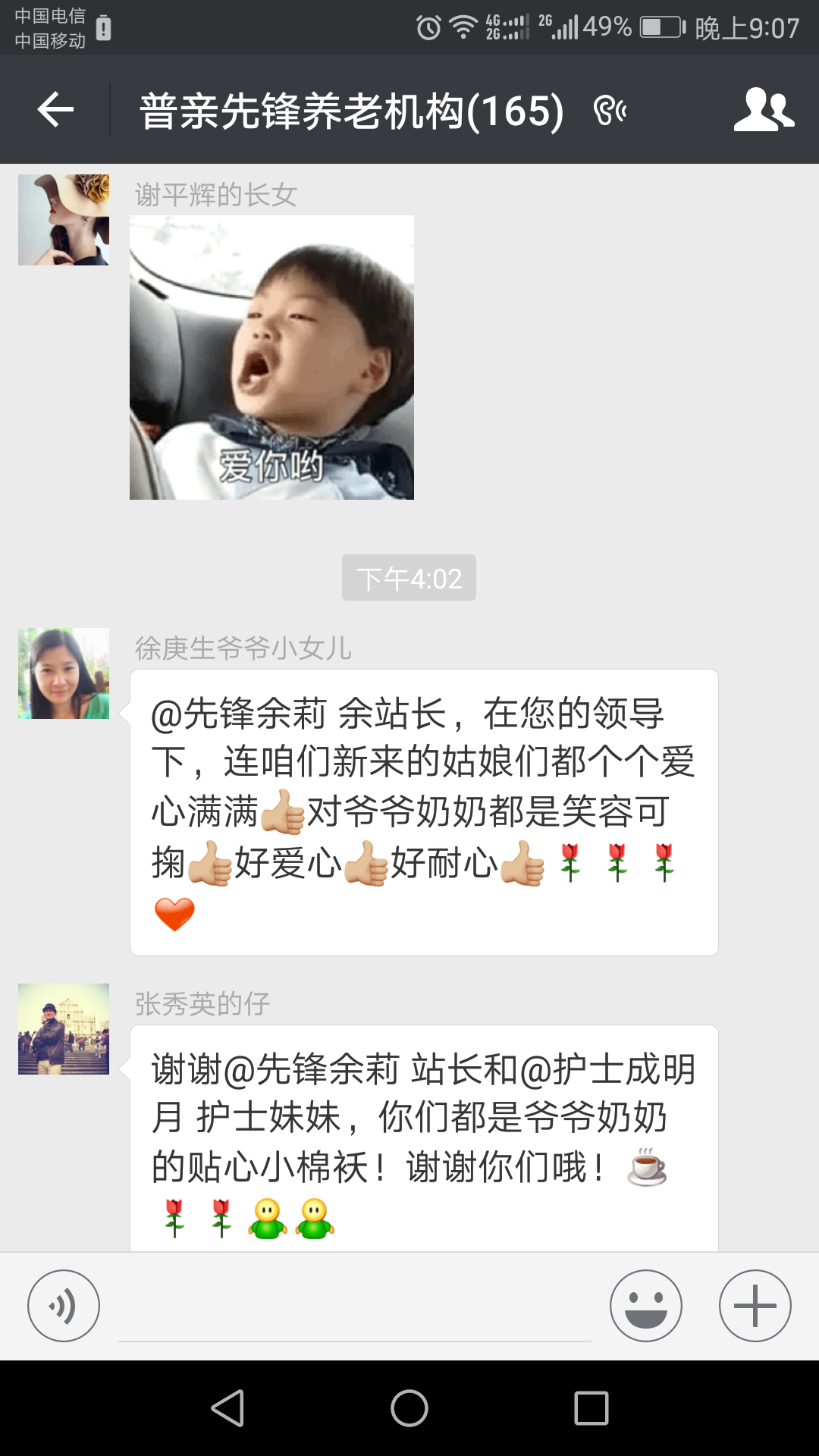Open the plus attachments menu
The width and height of the screenshot is (819, 1456).
[x=755, y=1305]
